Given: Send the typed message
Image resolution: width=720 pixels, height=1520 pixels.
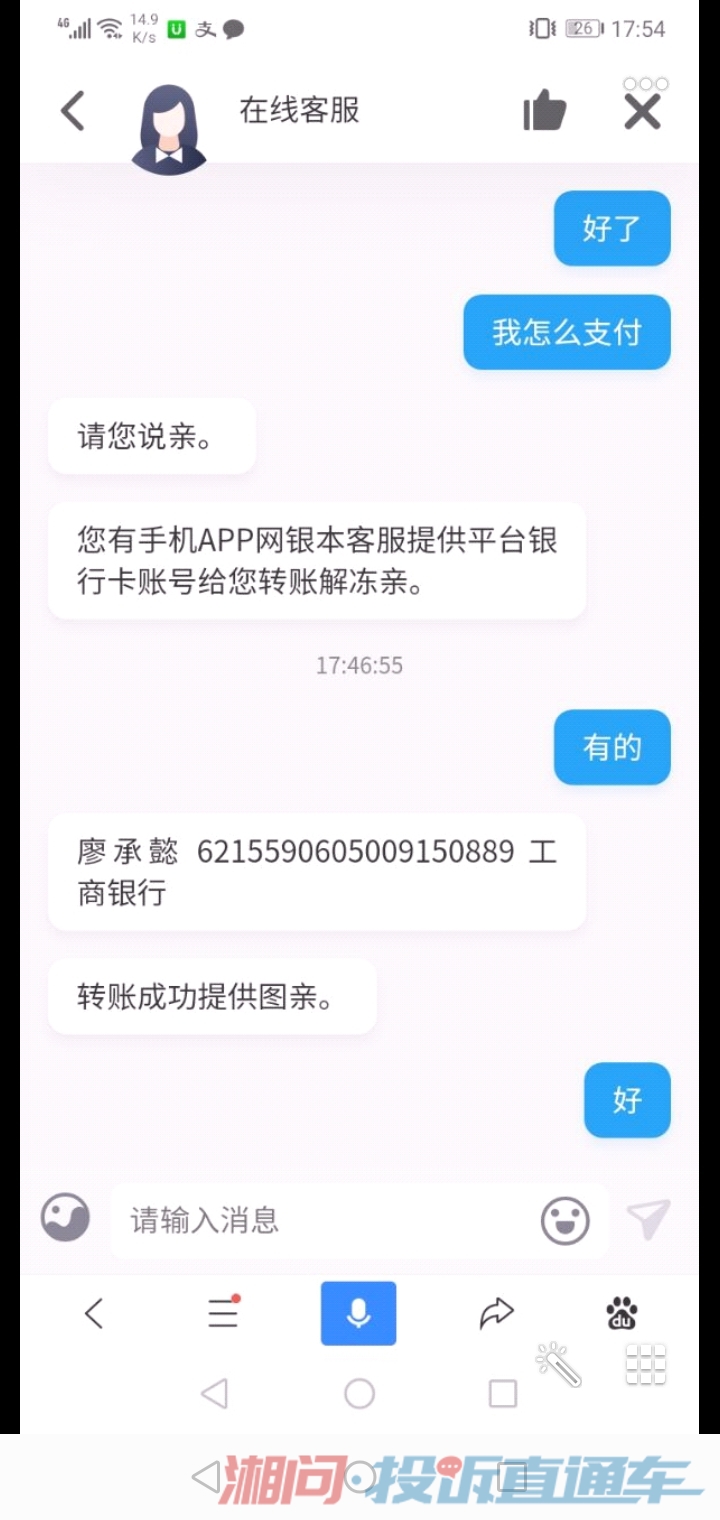Looking at the screenshot, I should pyautogui.click(x=648, y=1219).
